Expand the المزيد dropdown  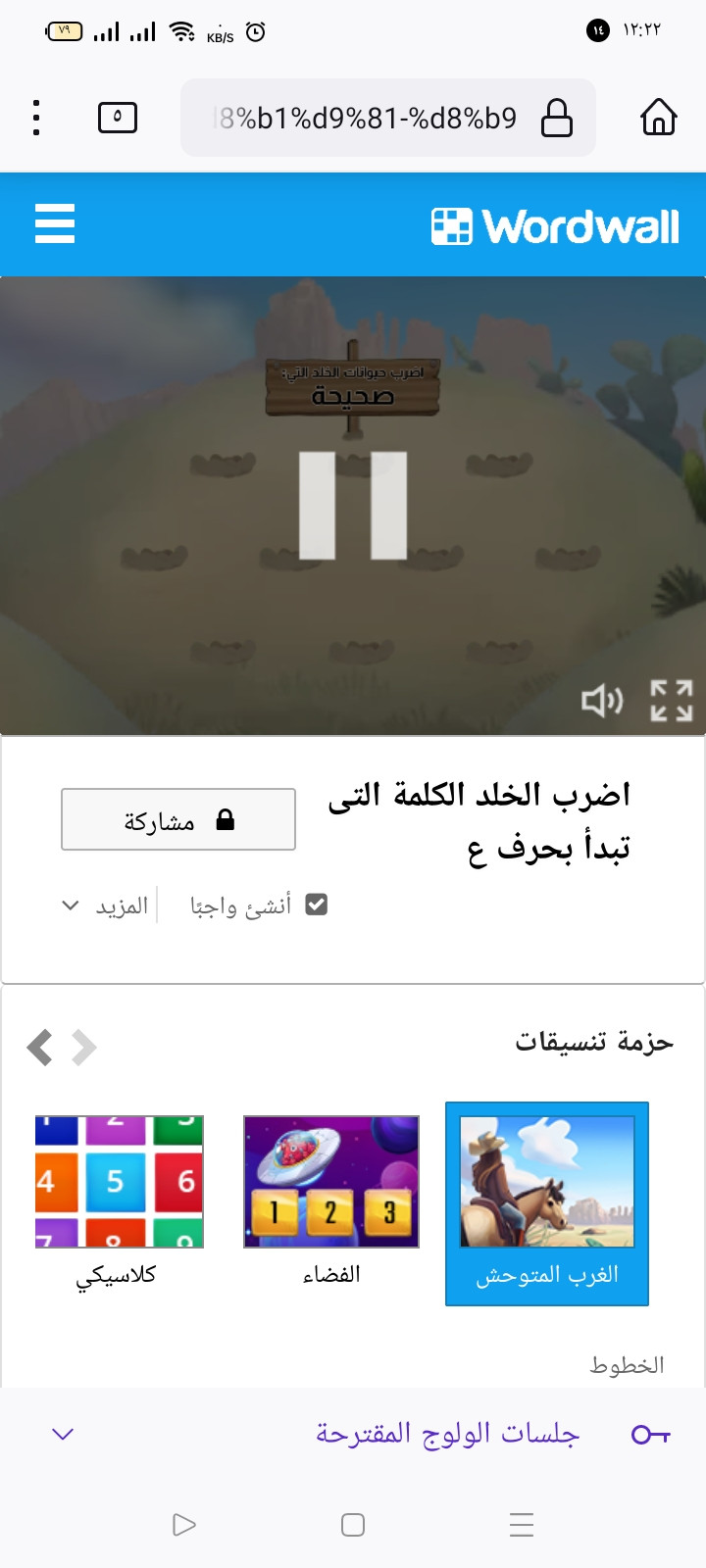point(106,906)
